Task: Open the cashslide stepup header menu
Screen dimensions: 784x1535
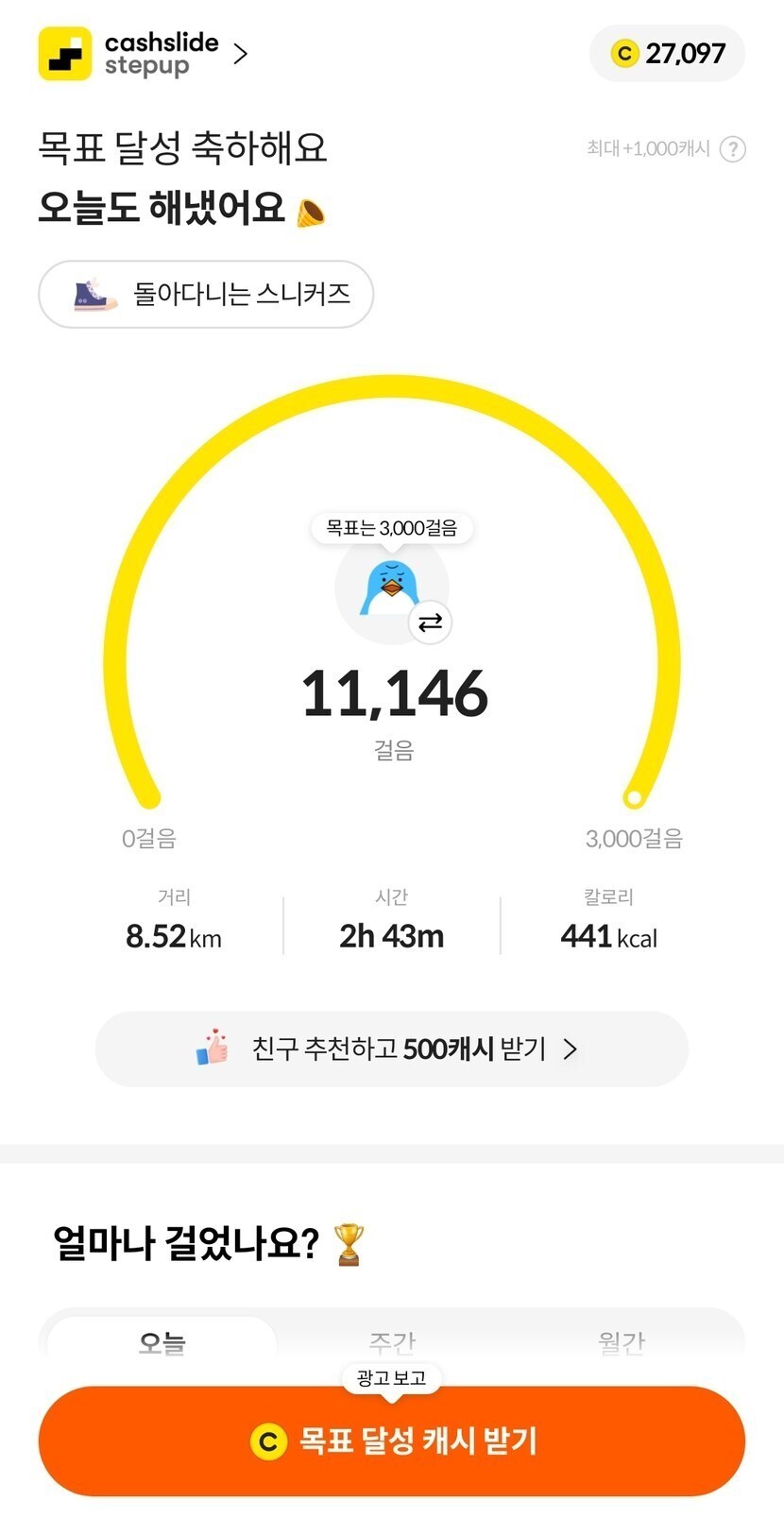Action: pyautogui.click(x=145, y=54)
